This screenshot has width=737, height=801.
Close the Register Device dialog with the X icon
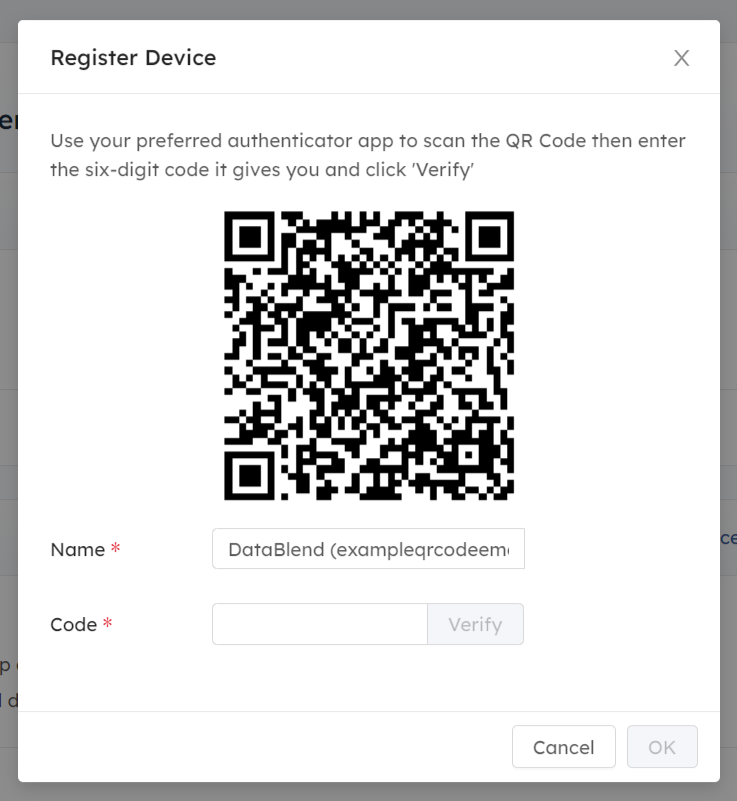click(x=681, y=58)
